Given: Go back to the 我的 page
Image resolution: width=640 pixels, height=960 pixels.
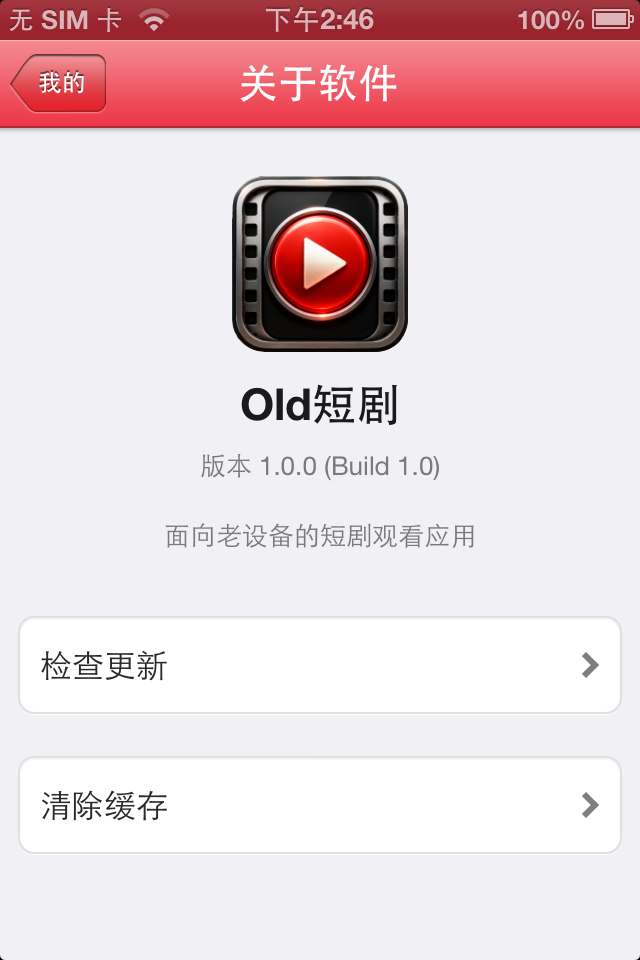Looking at the screenshot, I should coord(58,83).
